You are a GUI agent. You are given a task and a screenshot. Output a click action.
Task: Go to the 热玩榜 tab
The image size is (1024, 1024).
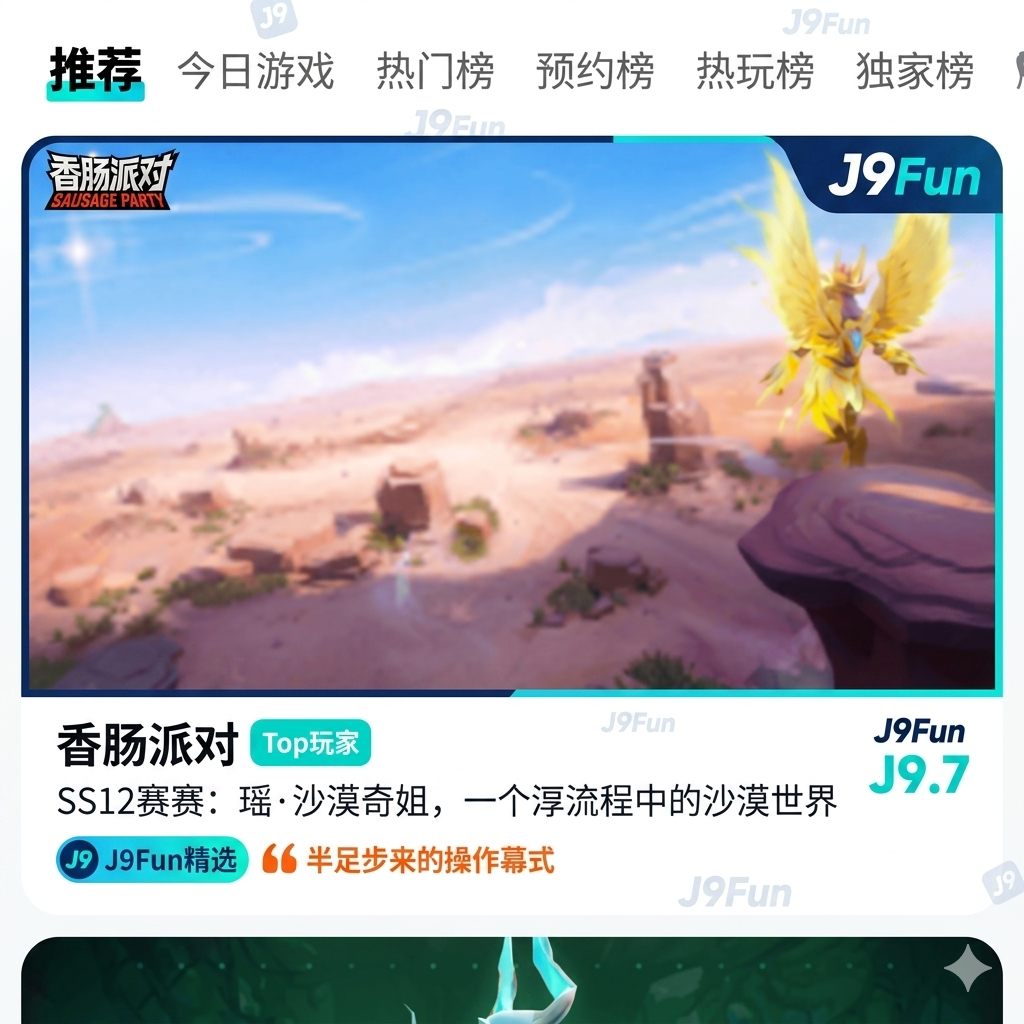(x=755, y=71)
